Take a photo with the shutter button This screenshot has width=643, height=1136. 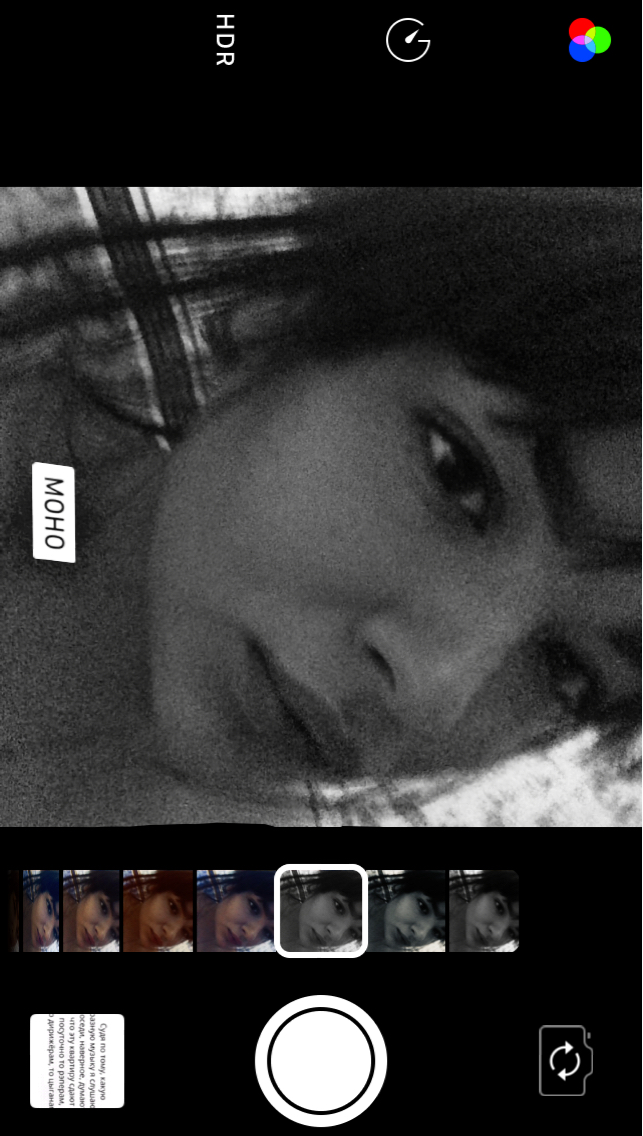pyautogui.click(x=321, y=1060)
